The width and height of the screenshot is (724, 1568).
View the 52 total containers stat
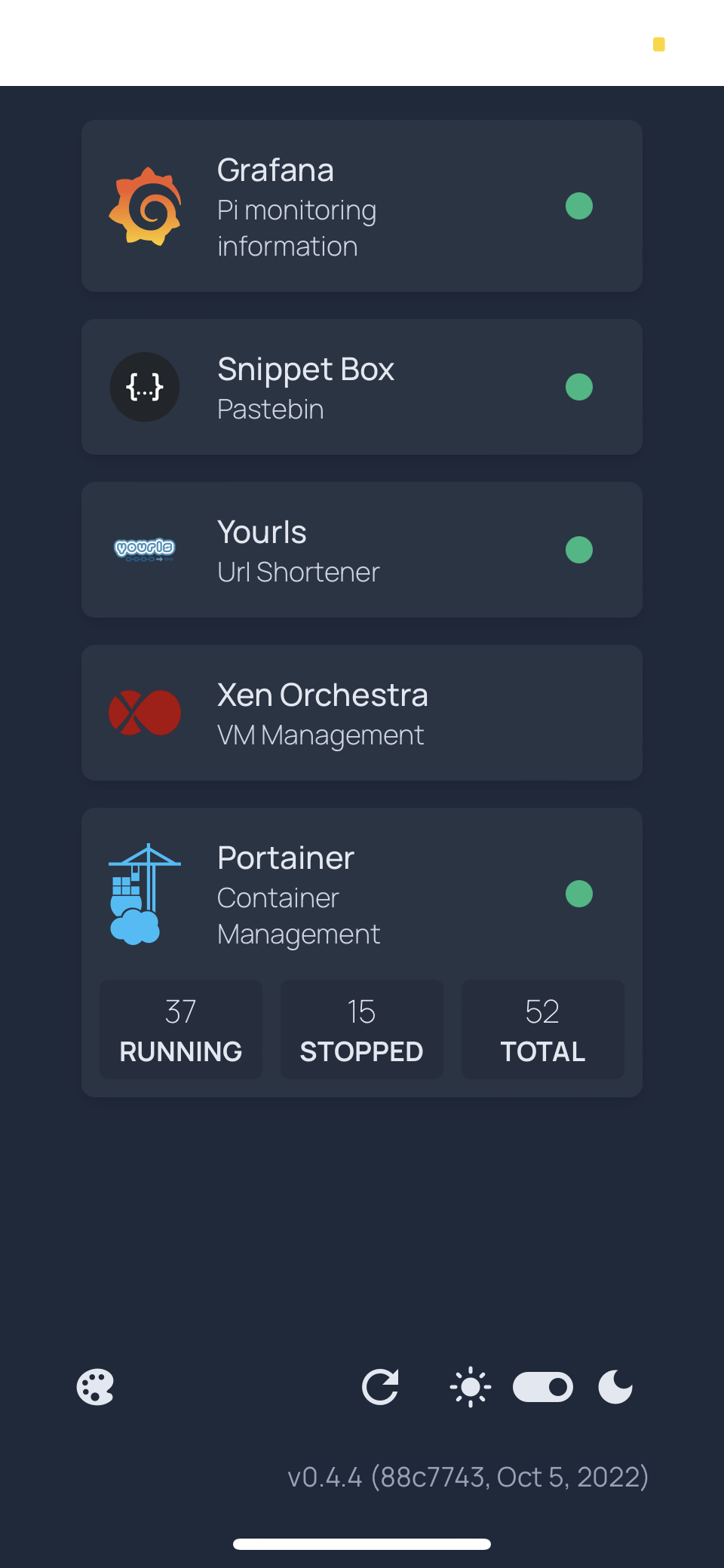click(542, 1029)
